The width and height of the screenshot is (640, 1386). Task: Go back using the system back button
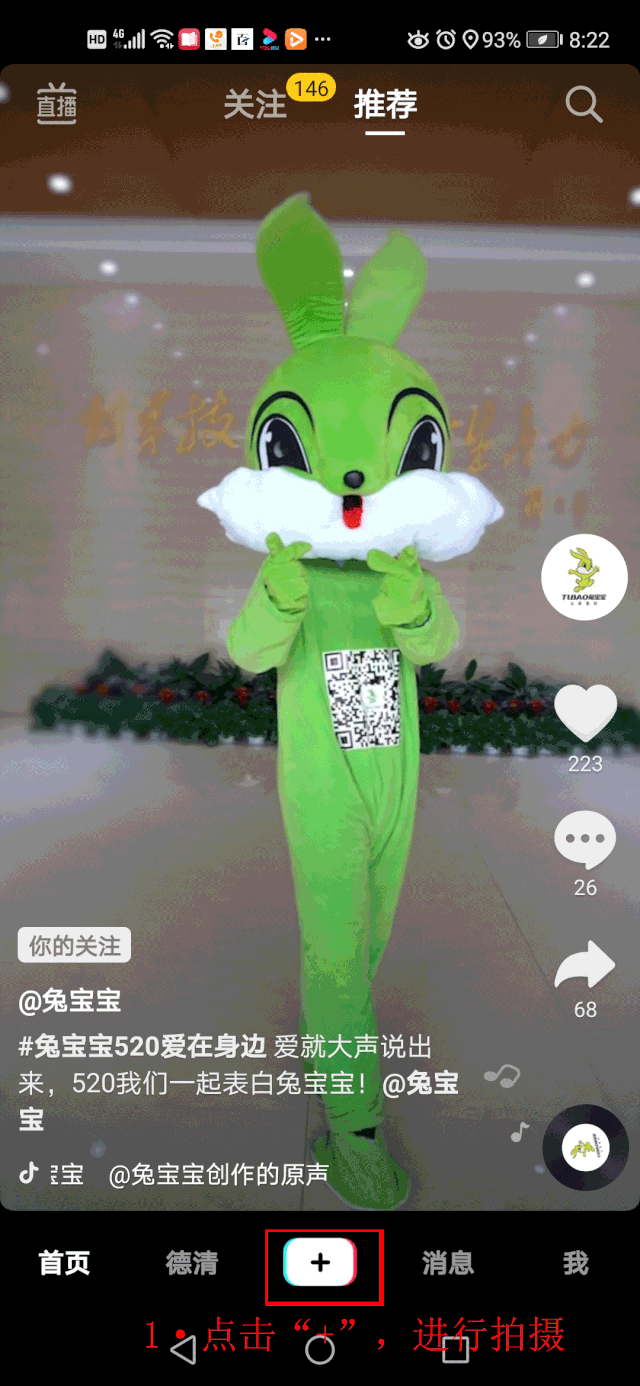pos(183,1350)
